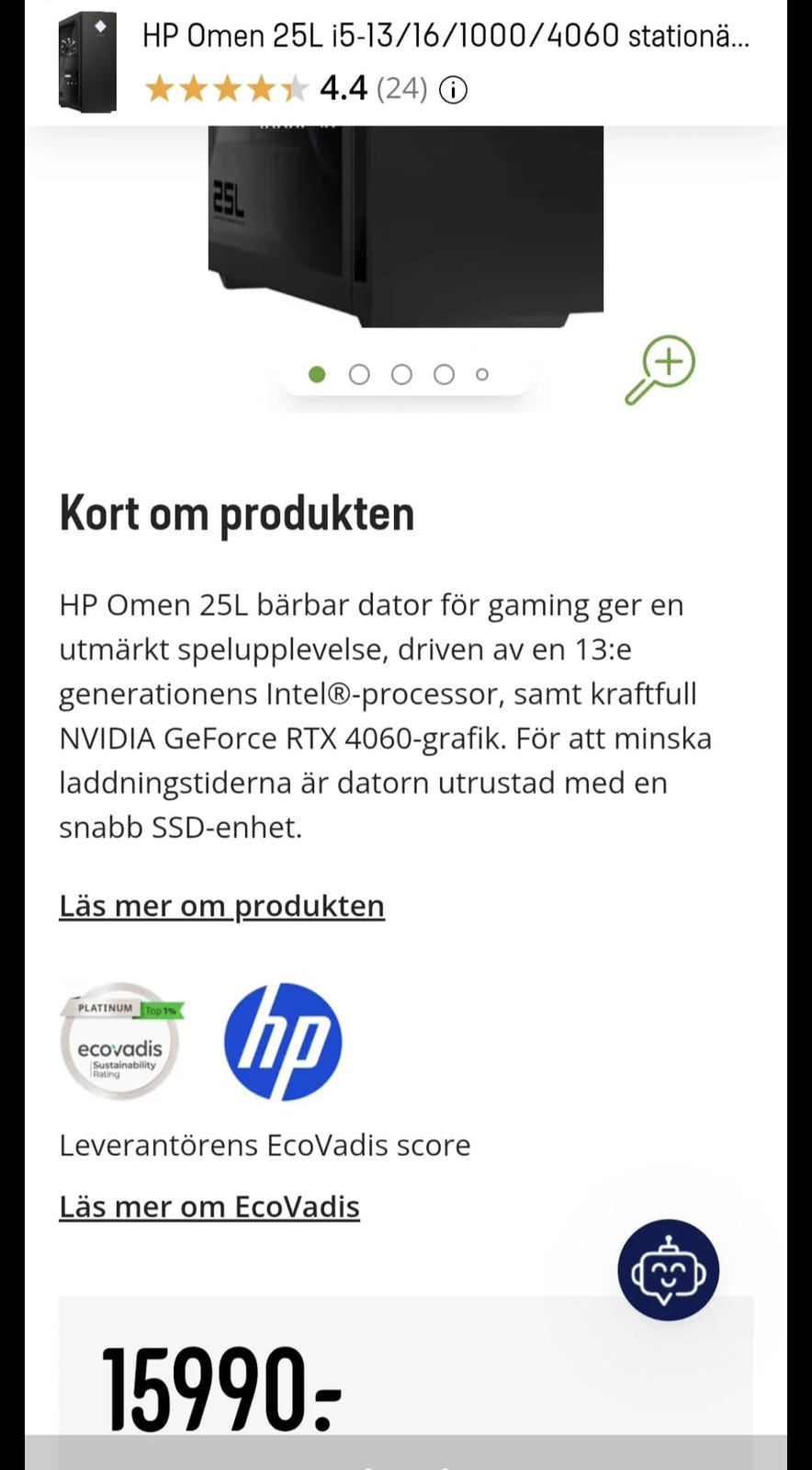
Task: Open the chatbot assistant
Action: pos(668,1272)
